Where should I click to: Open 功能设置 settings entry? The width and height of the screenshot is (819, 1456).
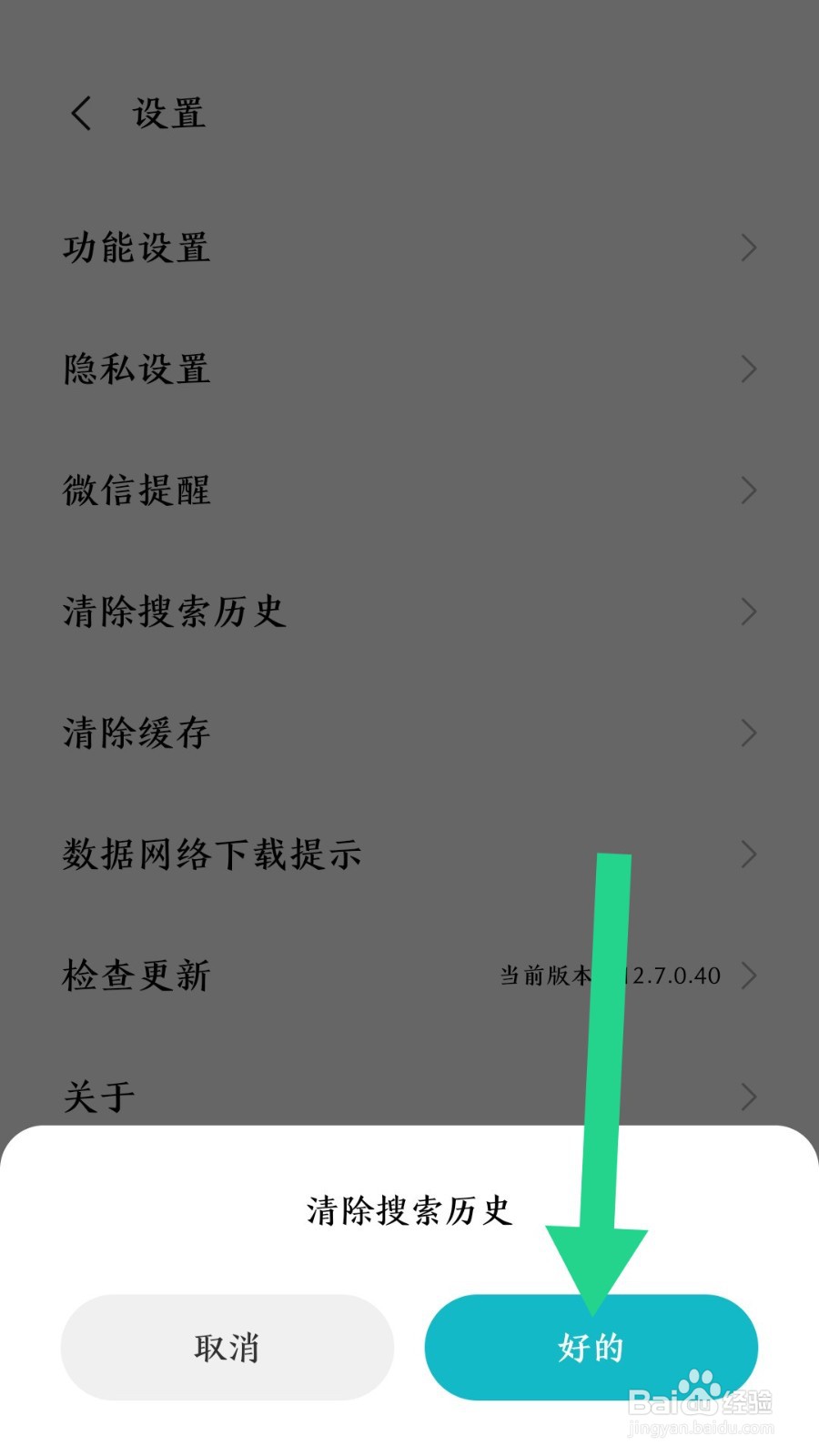click(x=136, y=248)
